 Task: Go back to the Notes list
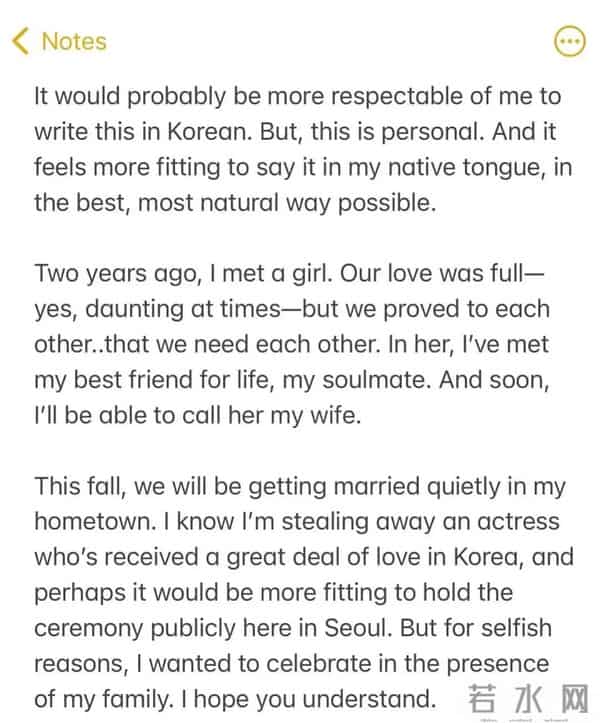[x=58, y=41]
